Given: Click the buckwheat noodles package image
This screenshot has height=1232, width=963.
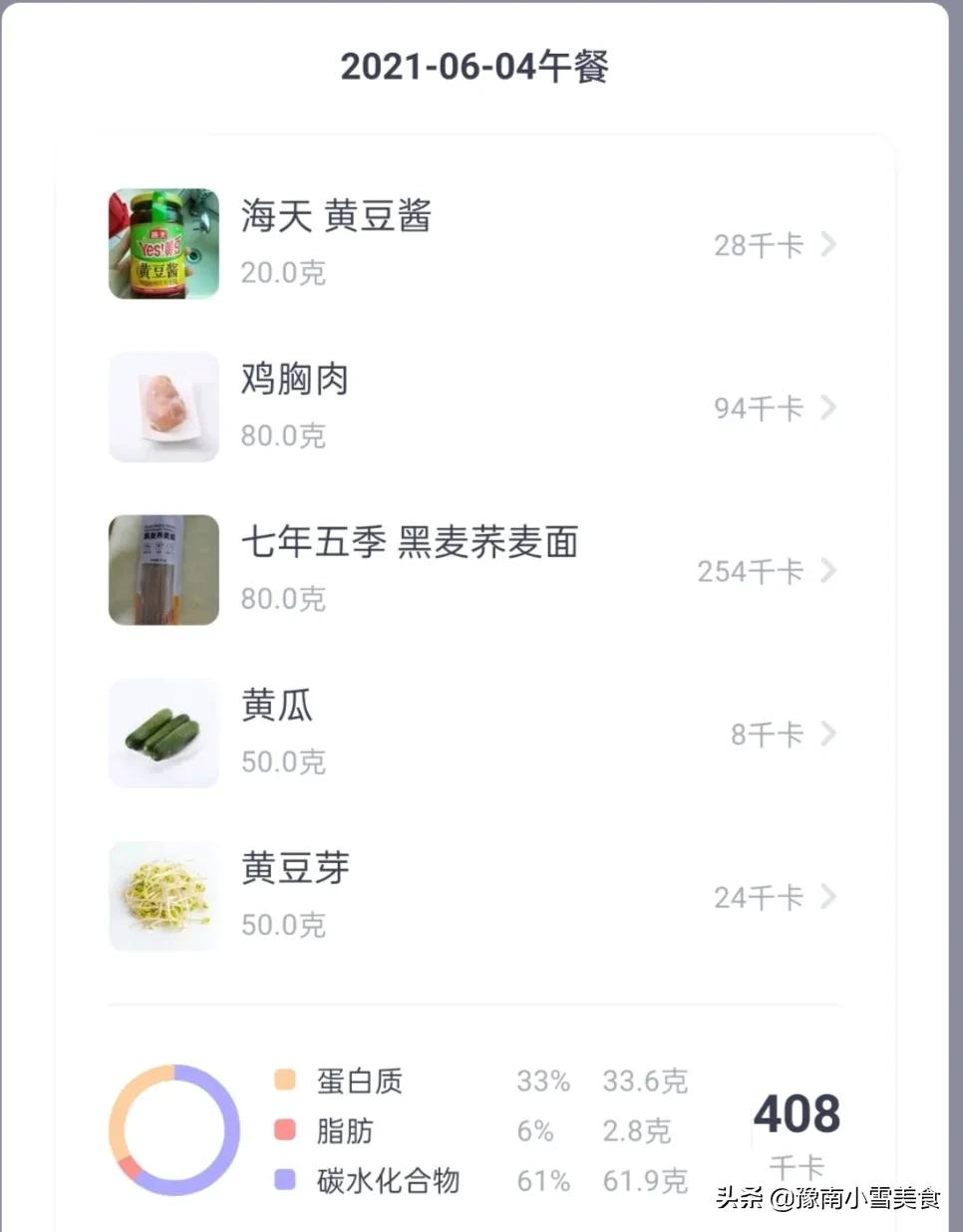Looking at the screenshot, I should [x=163, y=570].
